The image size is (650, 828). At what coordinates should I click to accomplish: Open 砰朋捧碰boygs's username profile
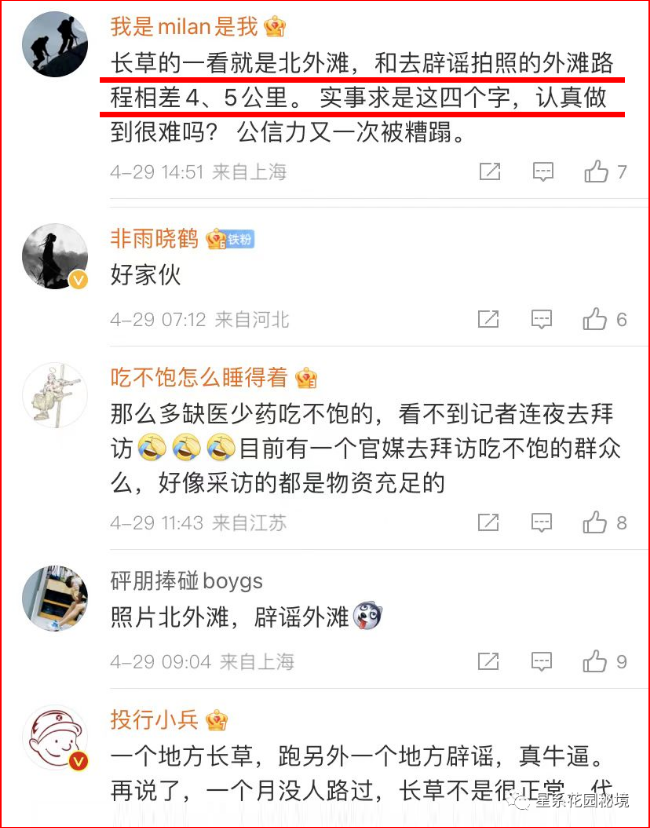(186, 581)
